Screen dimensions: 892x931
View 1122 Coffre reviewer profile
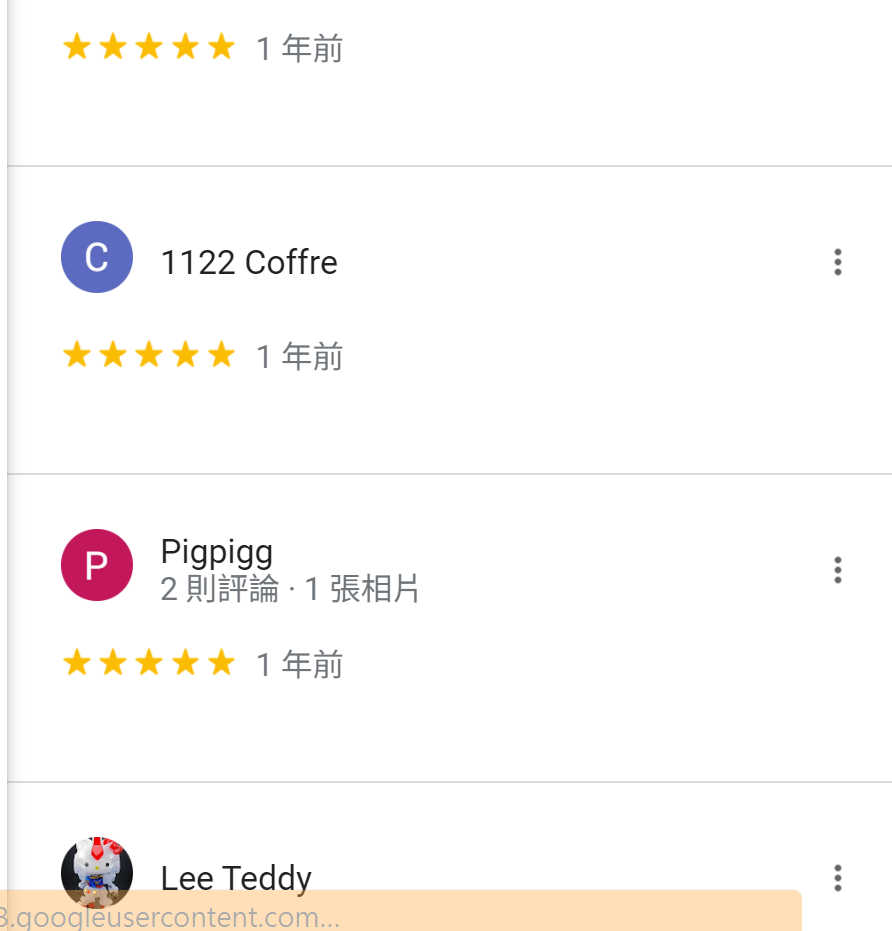tap(249, 263)
